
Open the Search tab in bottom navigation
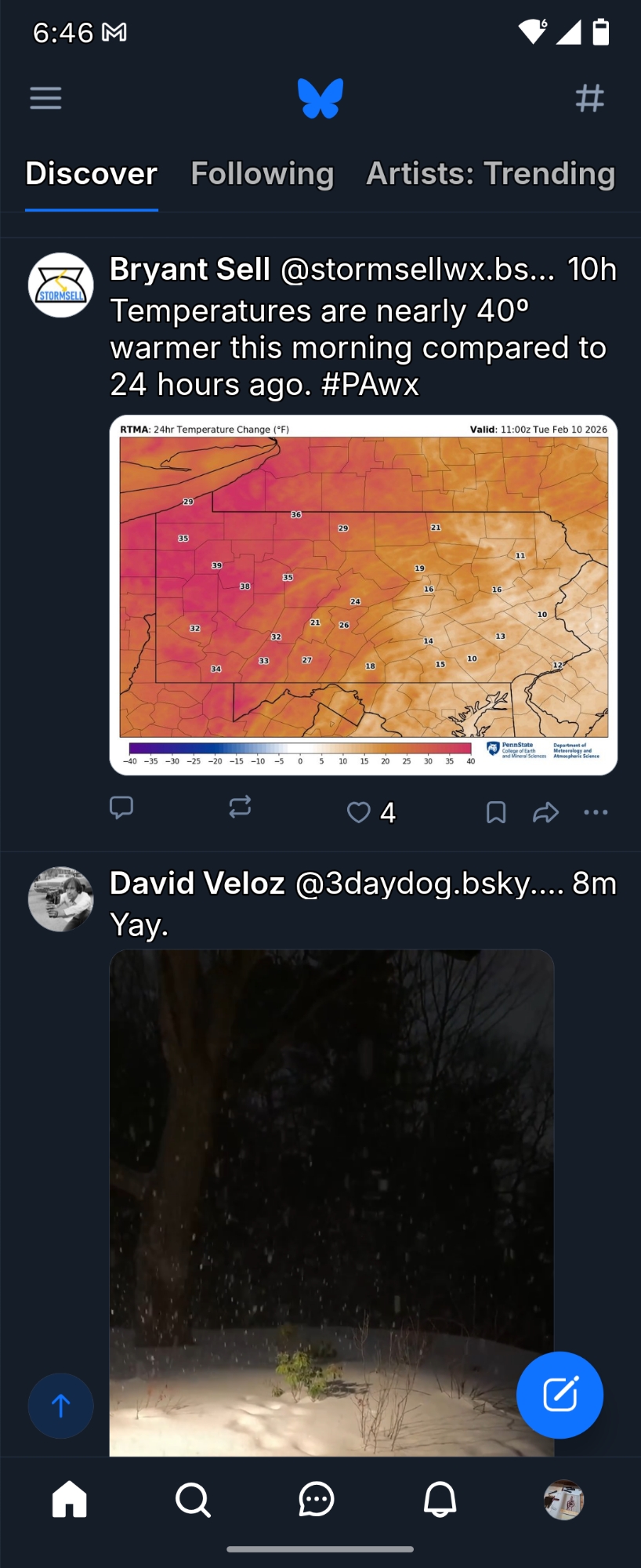(x=193, y=1500)
